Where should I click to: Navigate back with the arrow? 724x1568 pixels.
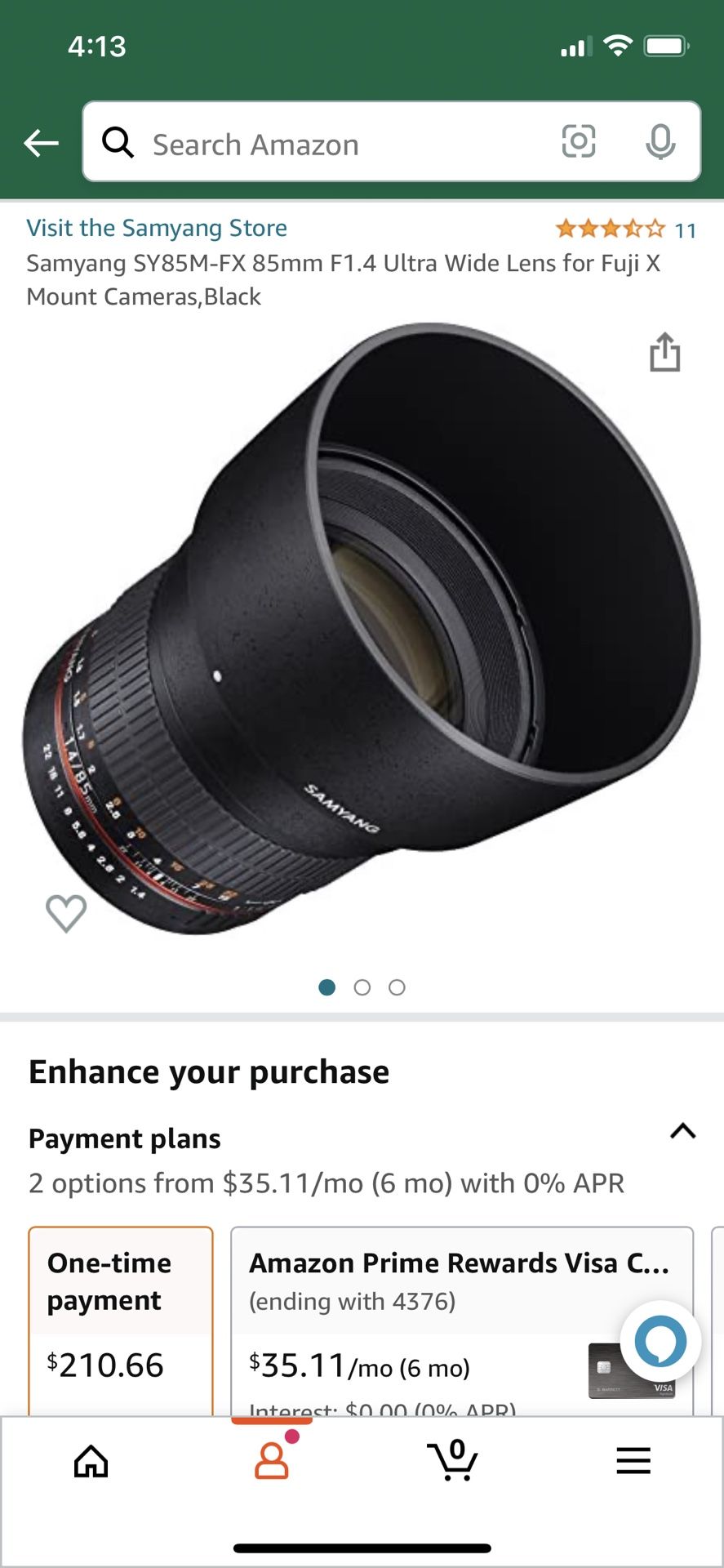coord(41,142)
